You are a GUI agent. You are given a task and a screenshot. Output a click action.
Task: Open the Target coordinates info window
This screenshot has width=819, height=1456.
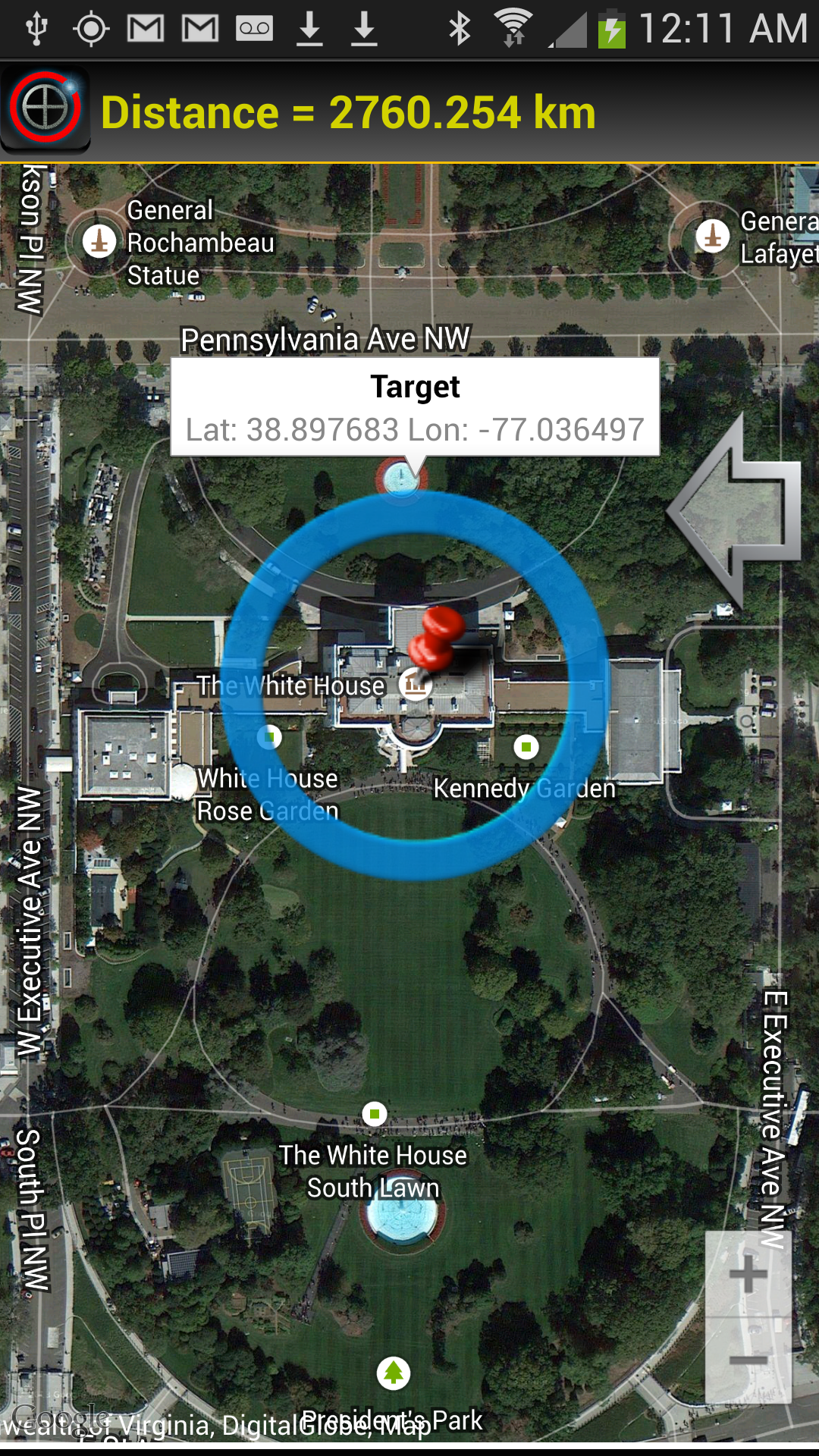pos(415,408)
